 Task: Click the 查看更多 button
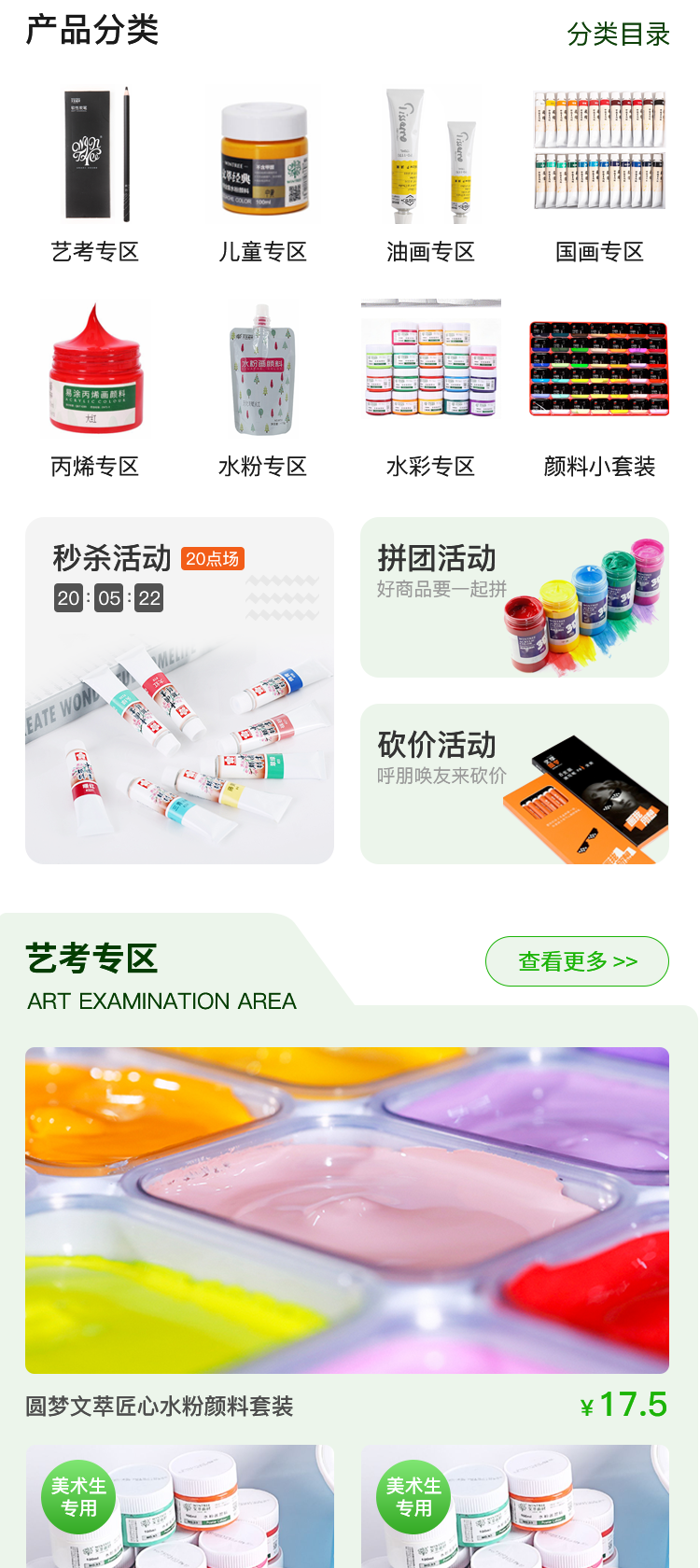click(x=577, y=960)
